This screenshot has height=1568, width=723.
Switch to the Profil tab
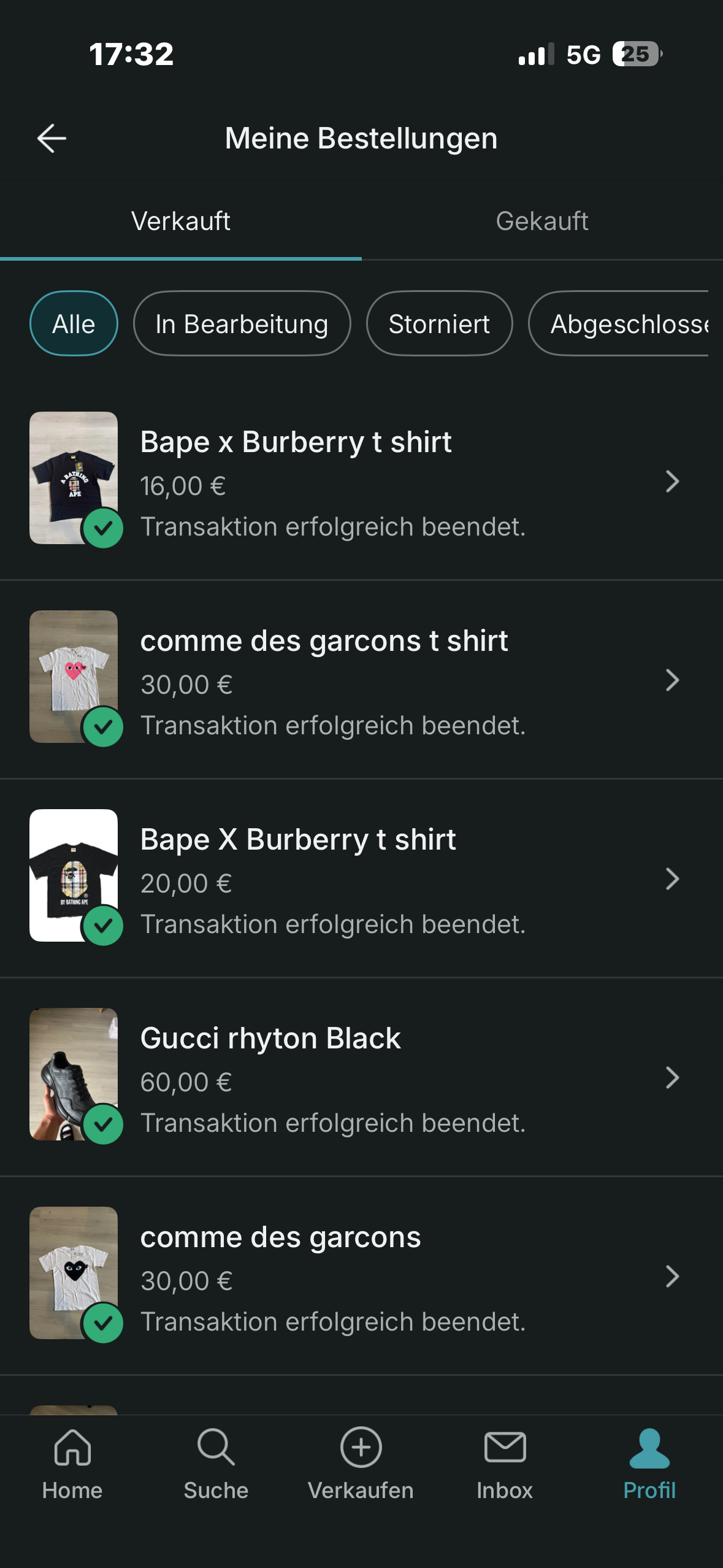(x=649, y=1464)
